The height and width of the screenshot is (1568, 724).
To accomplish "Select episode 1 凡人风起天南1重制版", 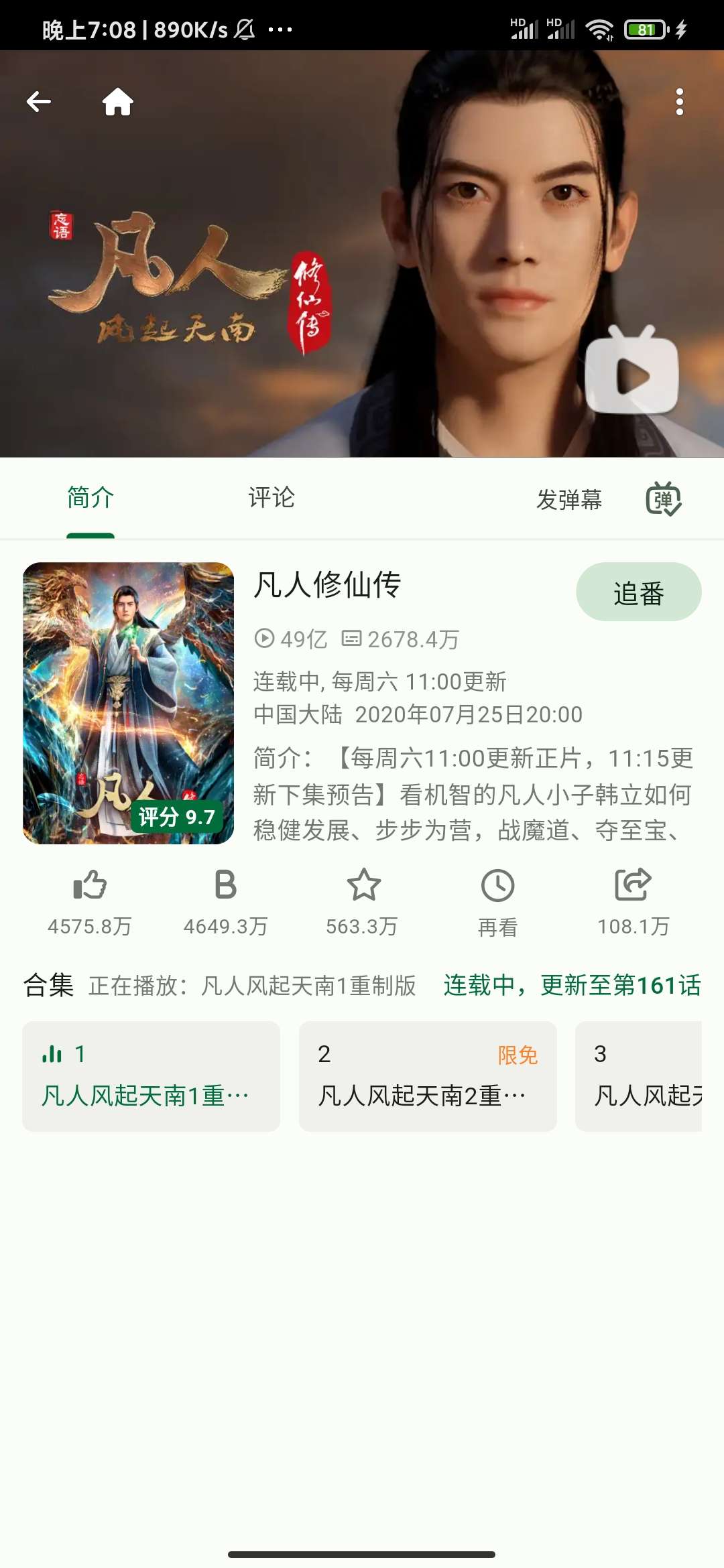I will [151, 1076].
